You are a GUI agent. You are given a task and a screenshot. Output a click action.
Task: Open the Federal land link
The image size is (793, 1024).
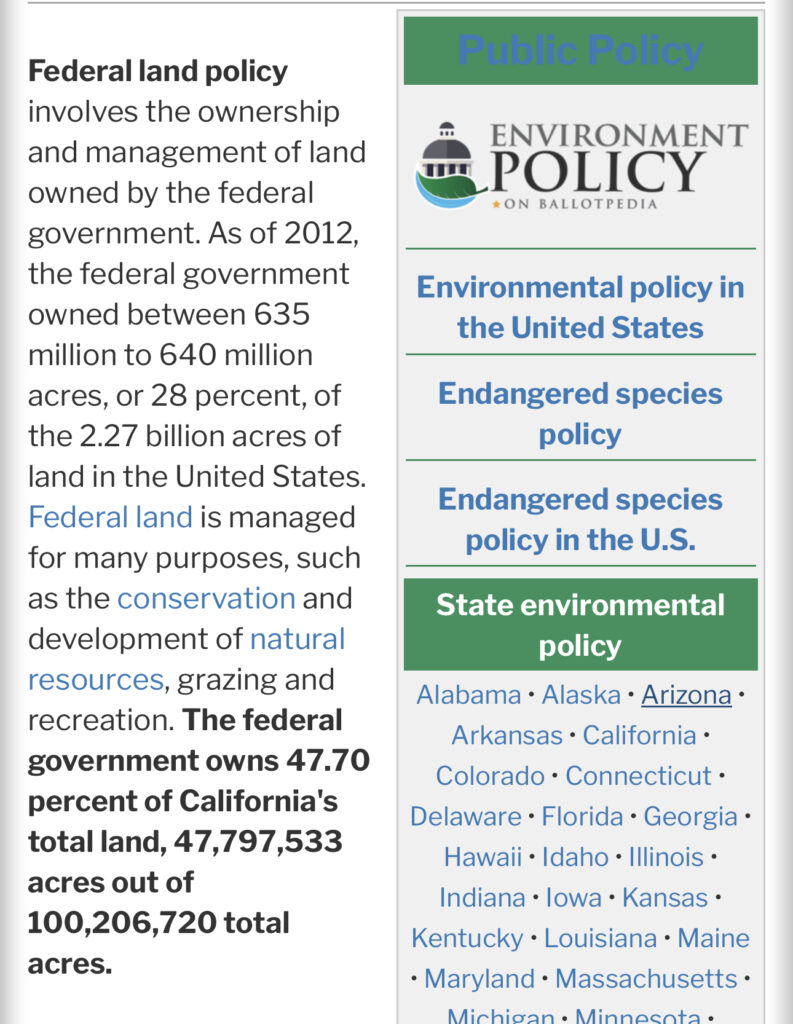pyautogui.click(x=110, y=517)
